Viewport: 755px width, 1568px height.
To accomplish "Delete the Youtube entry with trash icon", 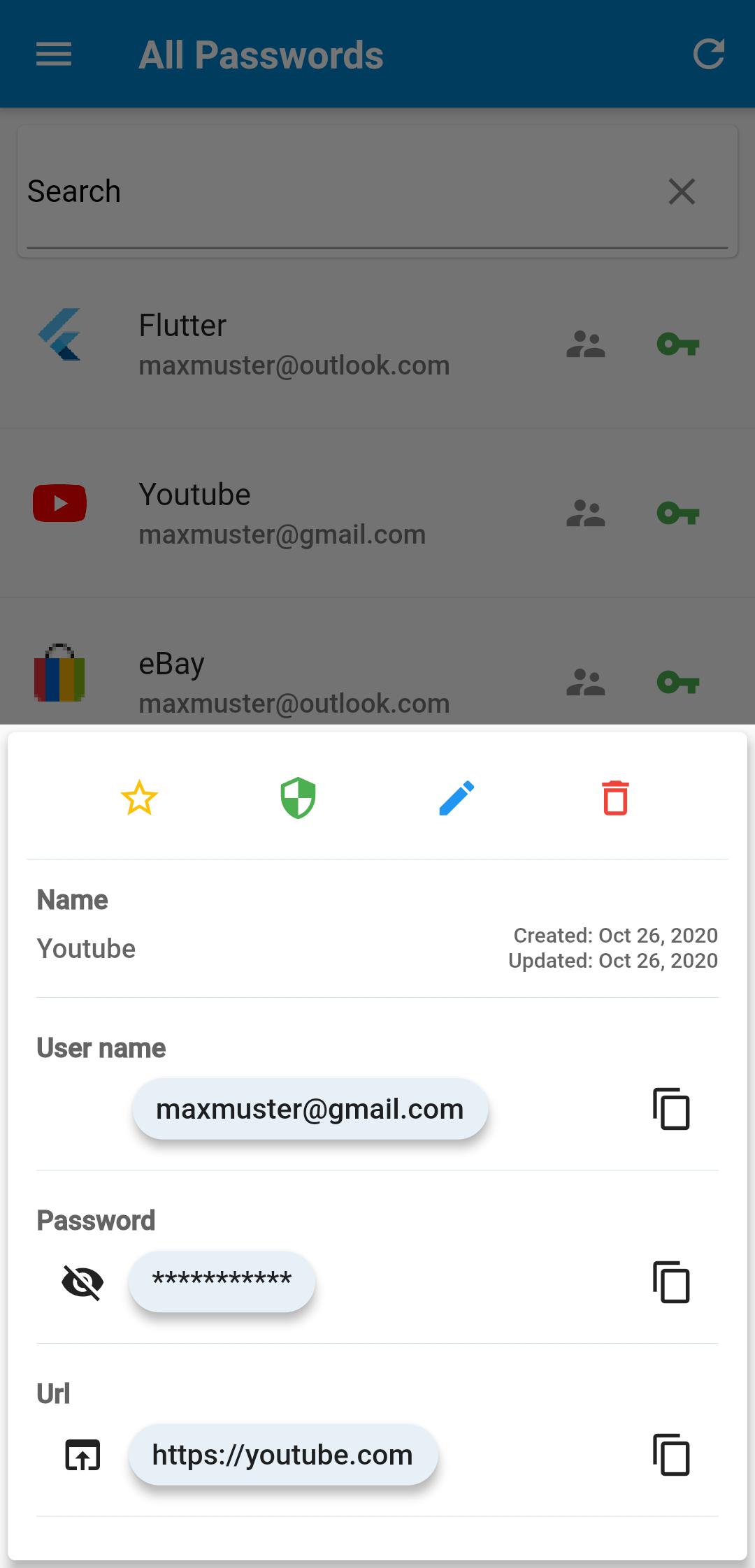I will point(615,798).
